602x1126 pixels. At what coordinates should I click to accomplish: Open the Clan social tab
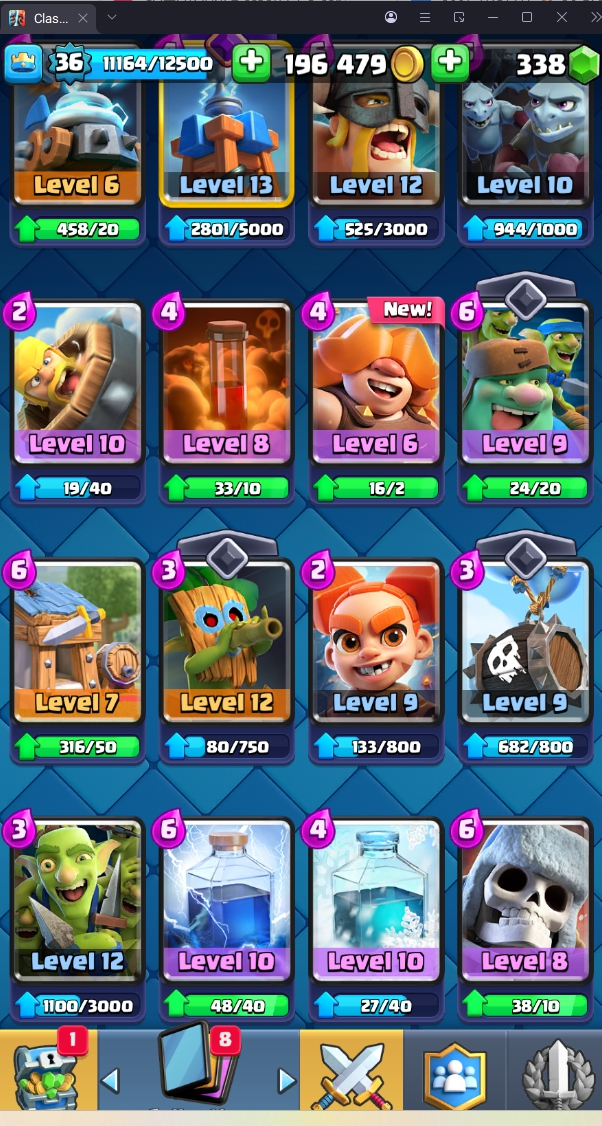(x=454, y=1073)
